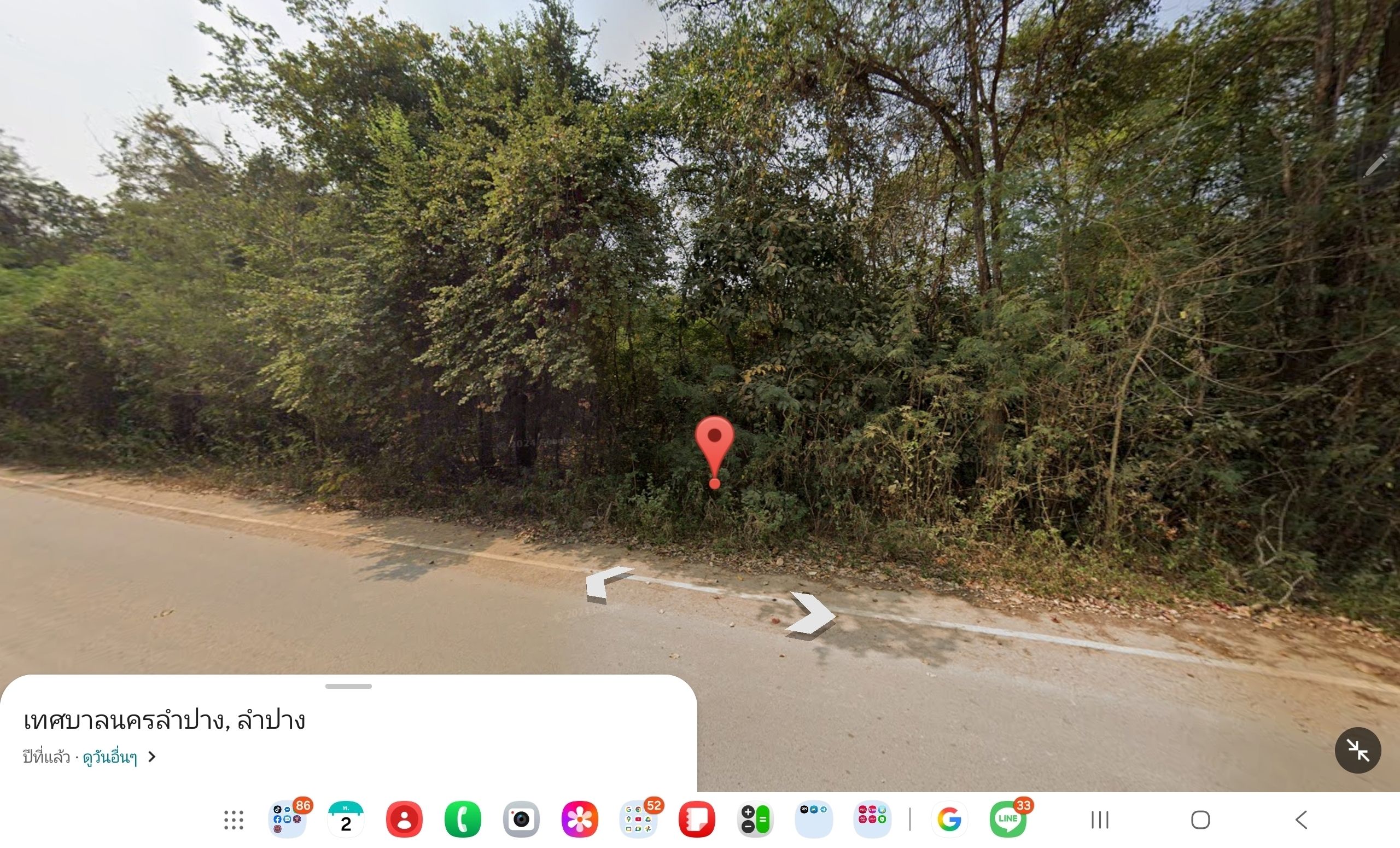Image resolution: width=1400 pixels, height=848 pixels.
Task: Open the Camera app
Action: 521,820
